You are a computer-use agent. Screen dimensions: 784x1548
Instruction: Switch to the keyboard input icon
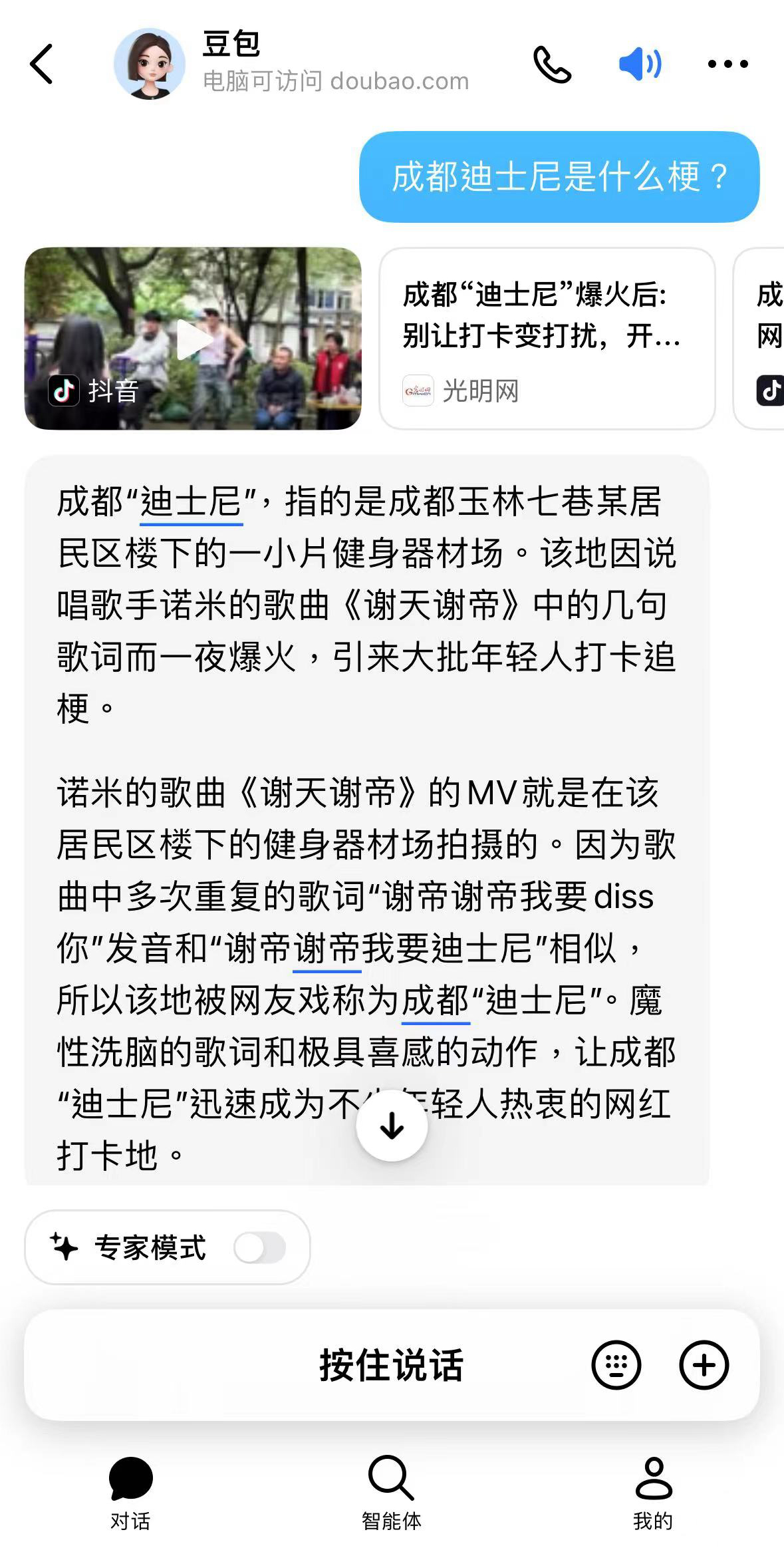click(616, 1365)
